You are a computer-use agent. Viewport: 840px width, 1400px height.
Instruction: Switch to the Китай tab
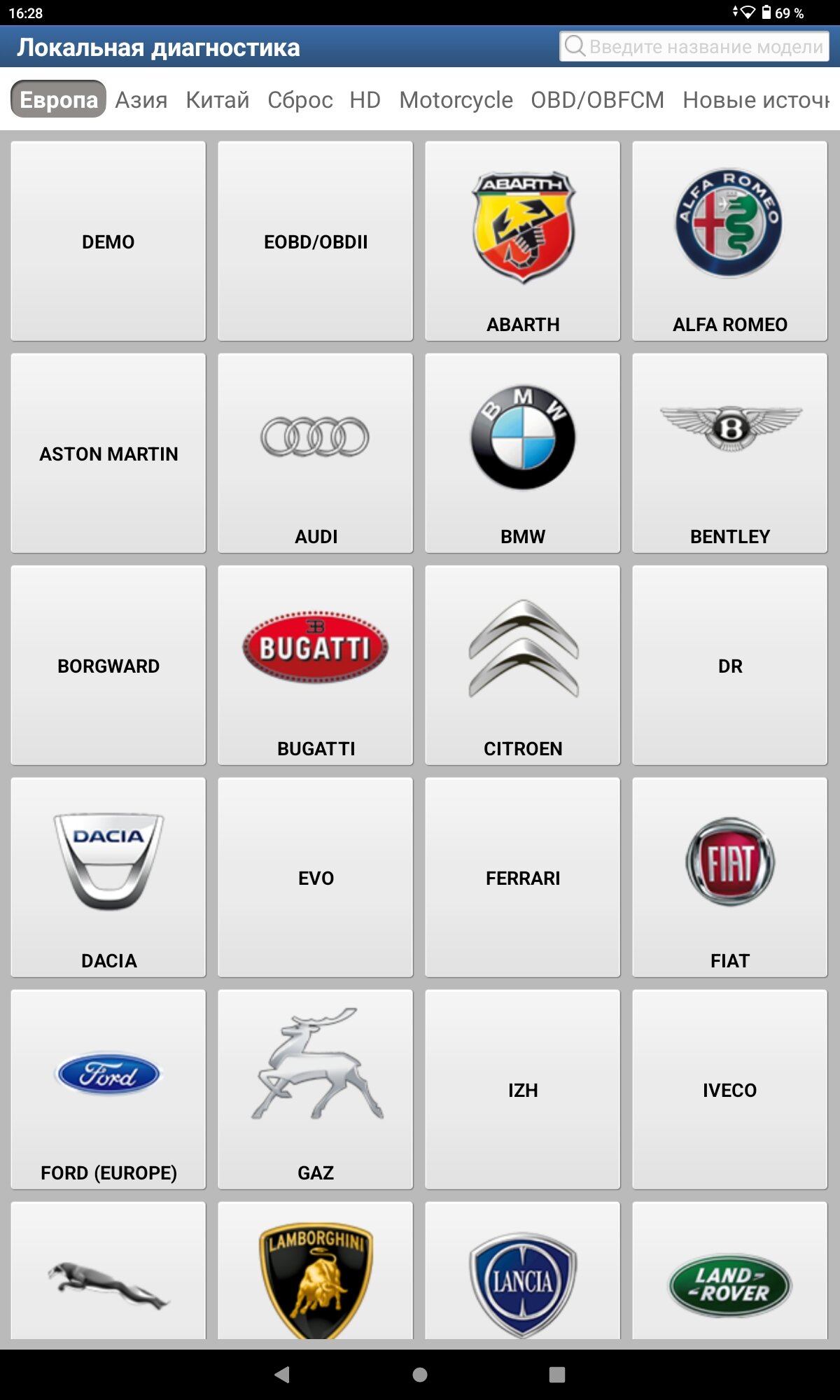[218, 99]
